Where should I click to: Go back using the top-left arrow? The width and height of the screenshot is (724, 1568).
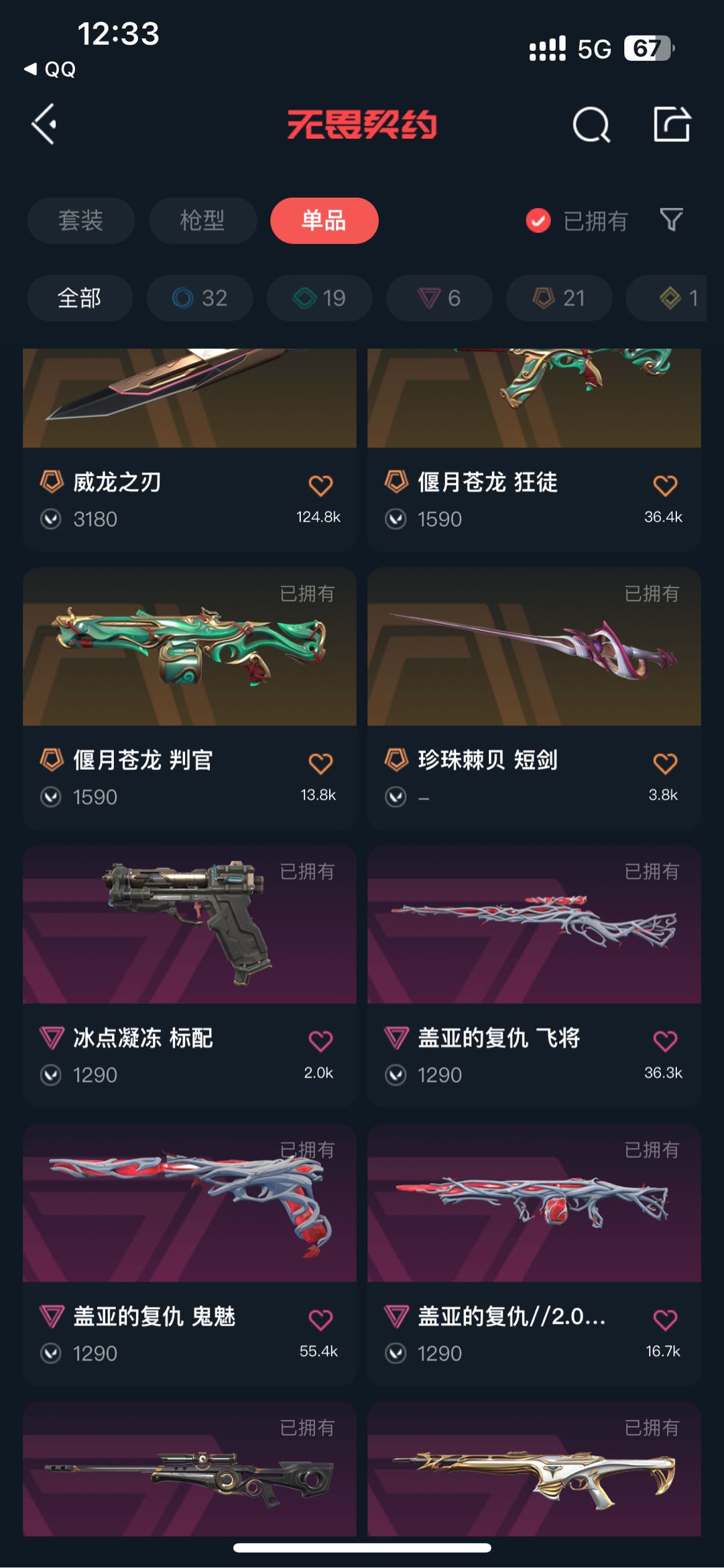point(44,124)
